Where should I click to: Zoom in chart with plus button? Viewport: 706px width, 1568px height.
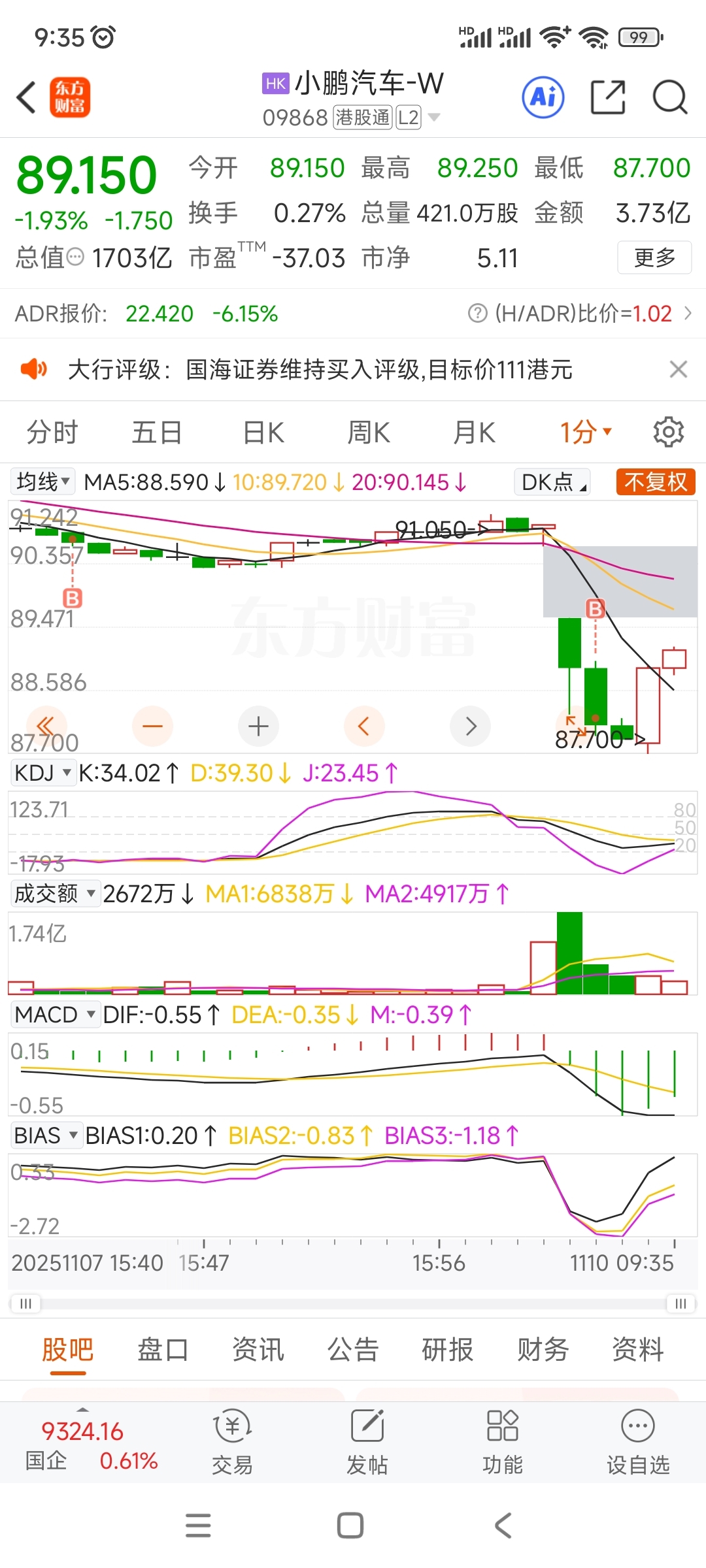click(258, 726)
